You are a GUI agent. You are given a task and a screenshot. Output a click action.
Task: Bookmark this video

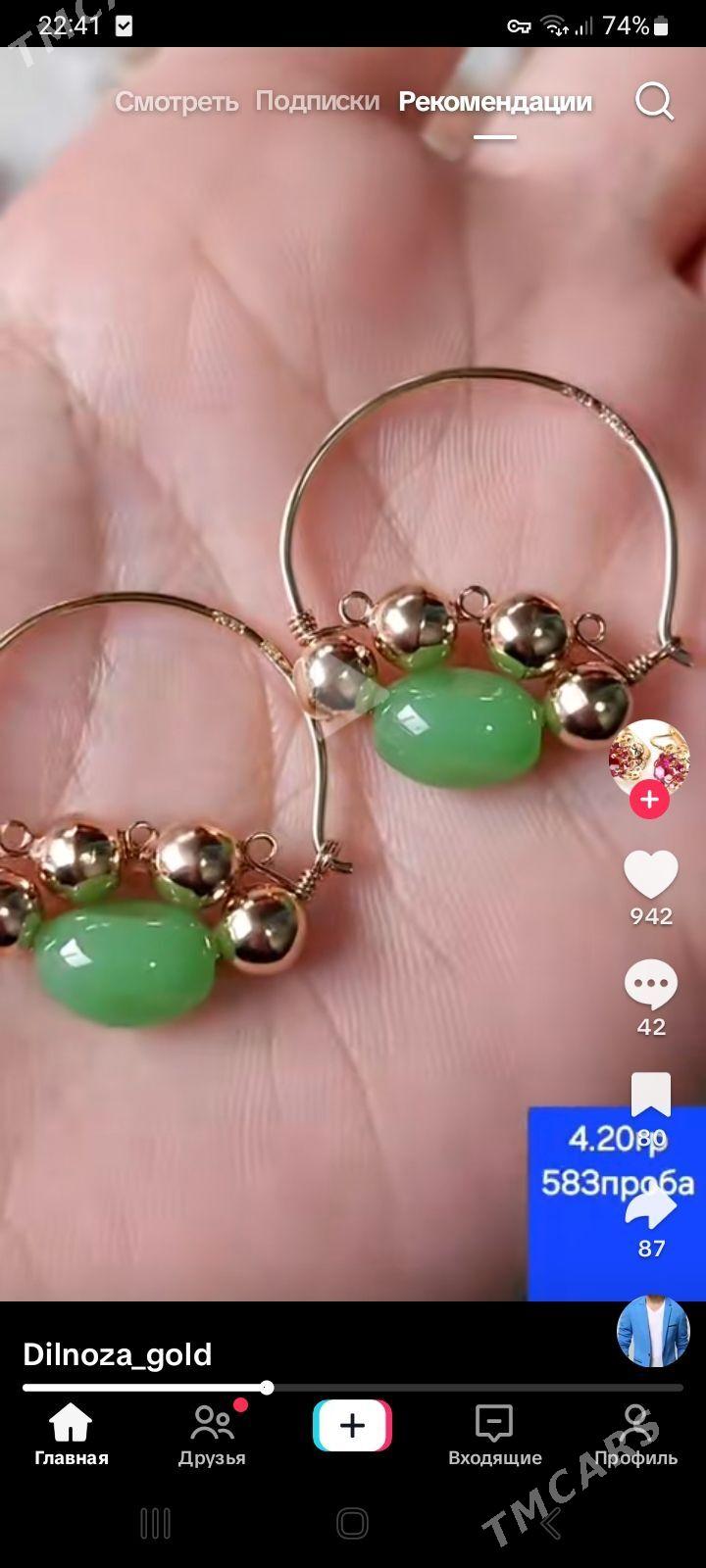point(651,1096)
